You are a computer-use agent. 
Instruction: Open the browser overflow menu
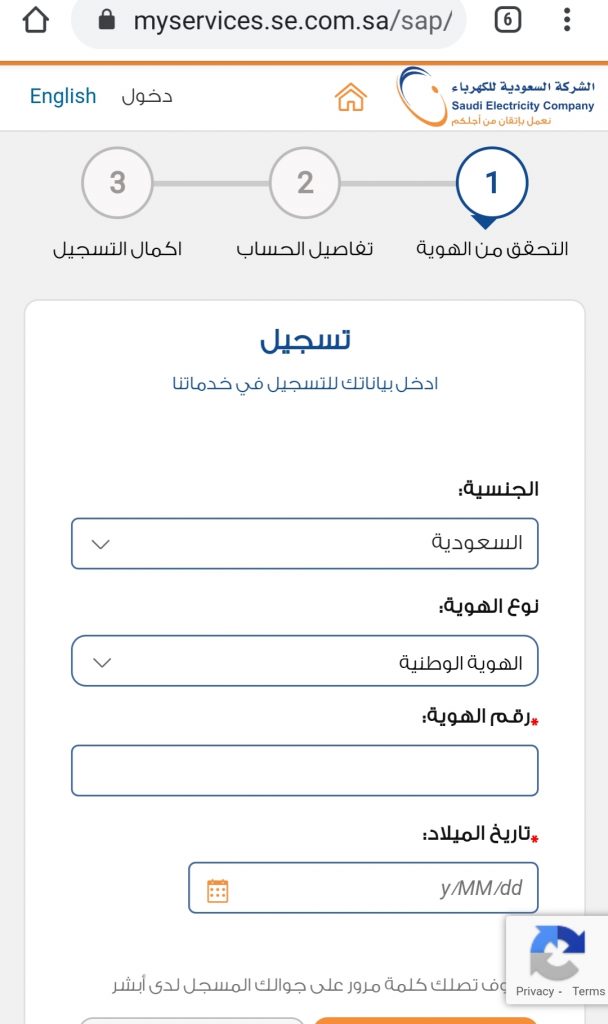(x=567, y=20)
